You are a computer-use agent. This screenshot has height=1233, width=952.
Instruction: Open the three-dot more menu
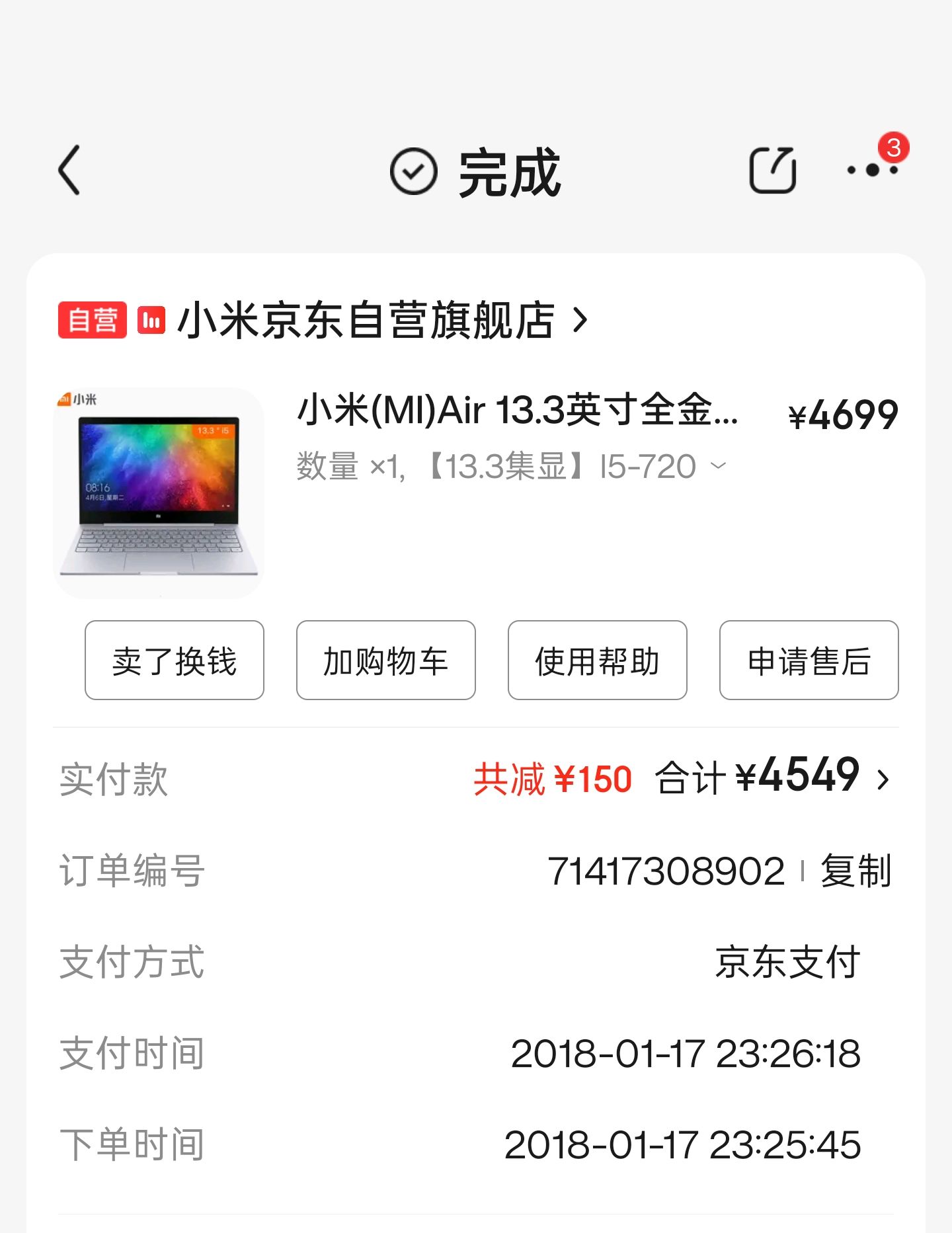click(873, 170)
